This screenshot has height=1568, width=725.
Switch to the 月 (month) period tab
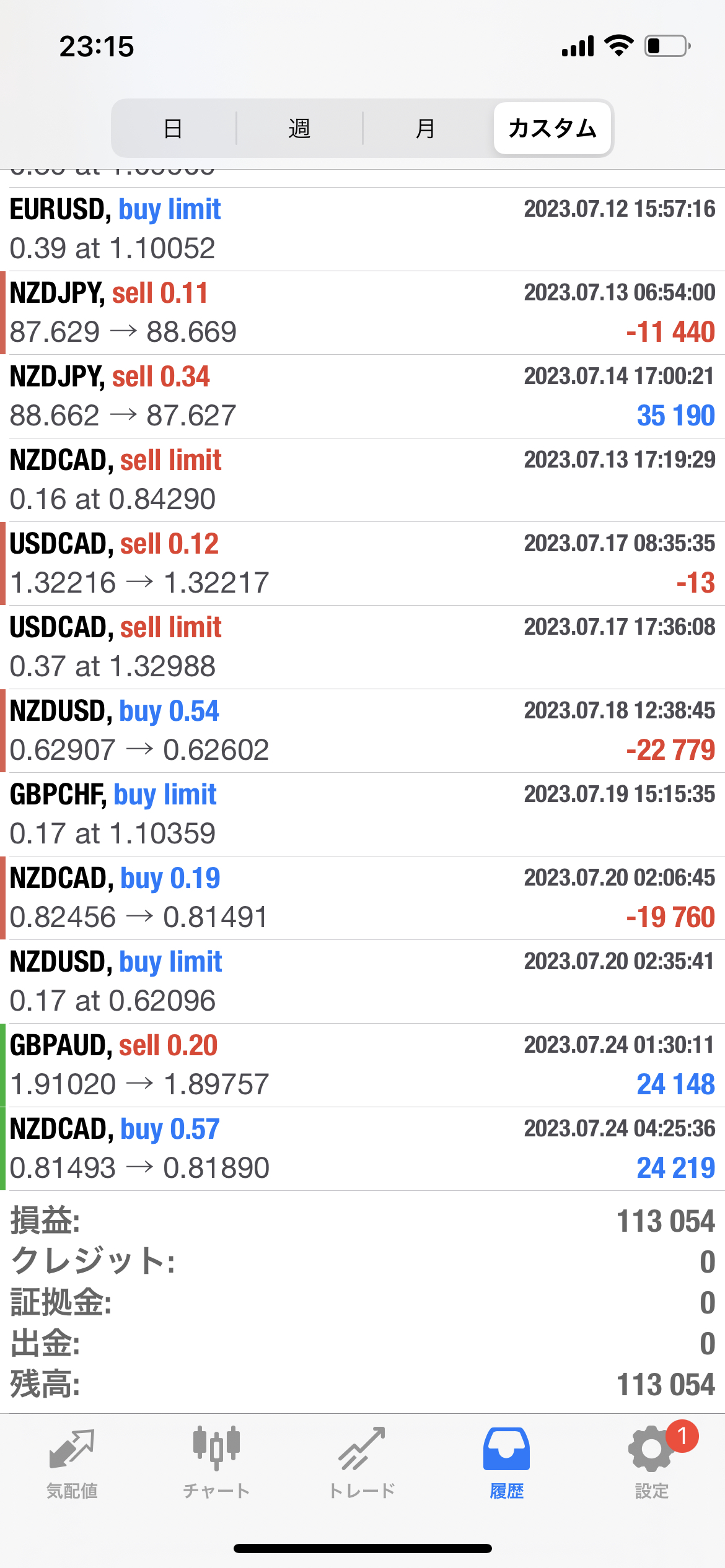pyautogui.click(x=425, y=128)
